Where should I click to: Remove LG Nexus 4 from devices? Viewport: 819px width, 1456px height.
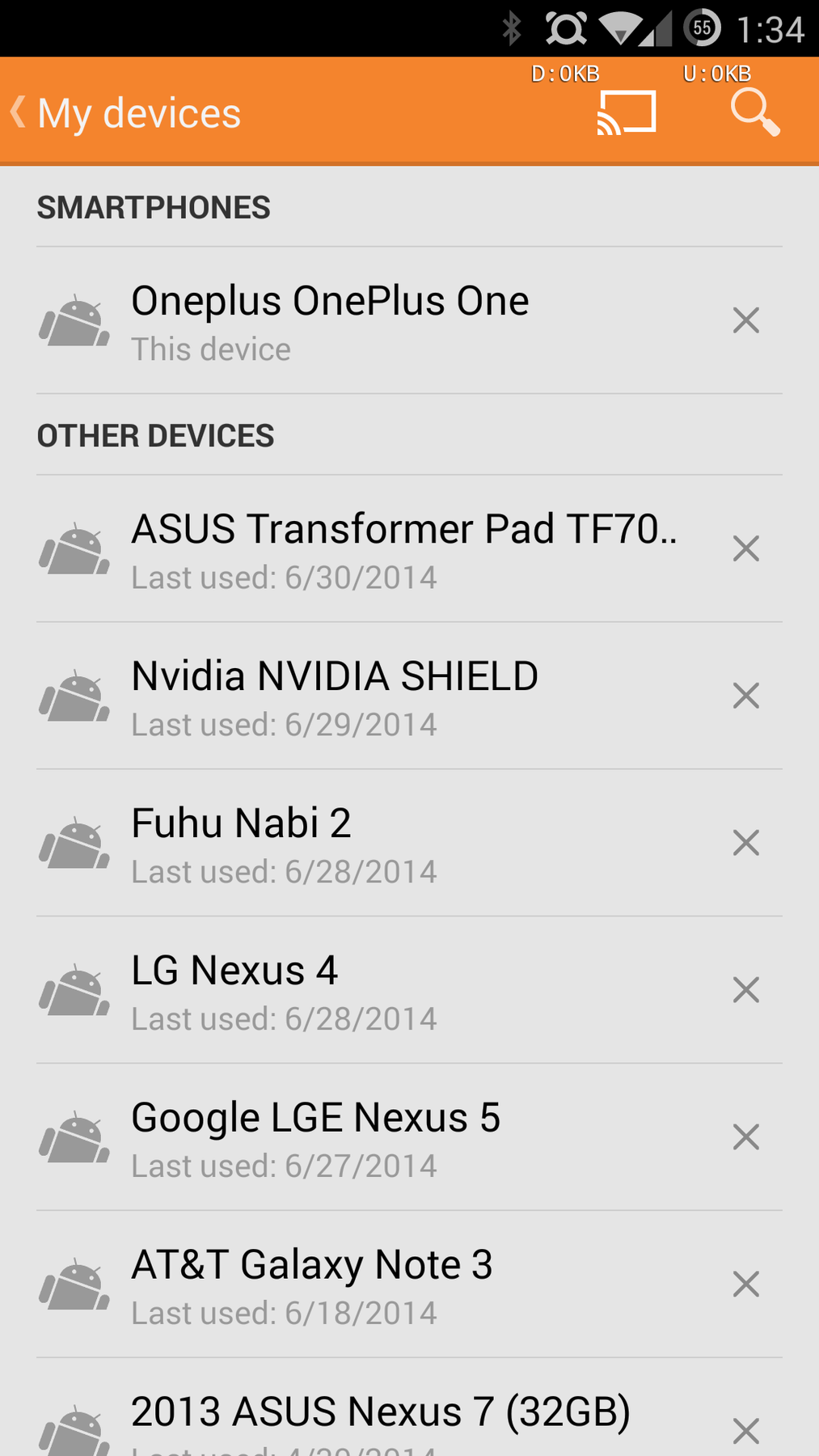coord(745,990)
